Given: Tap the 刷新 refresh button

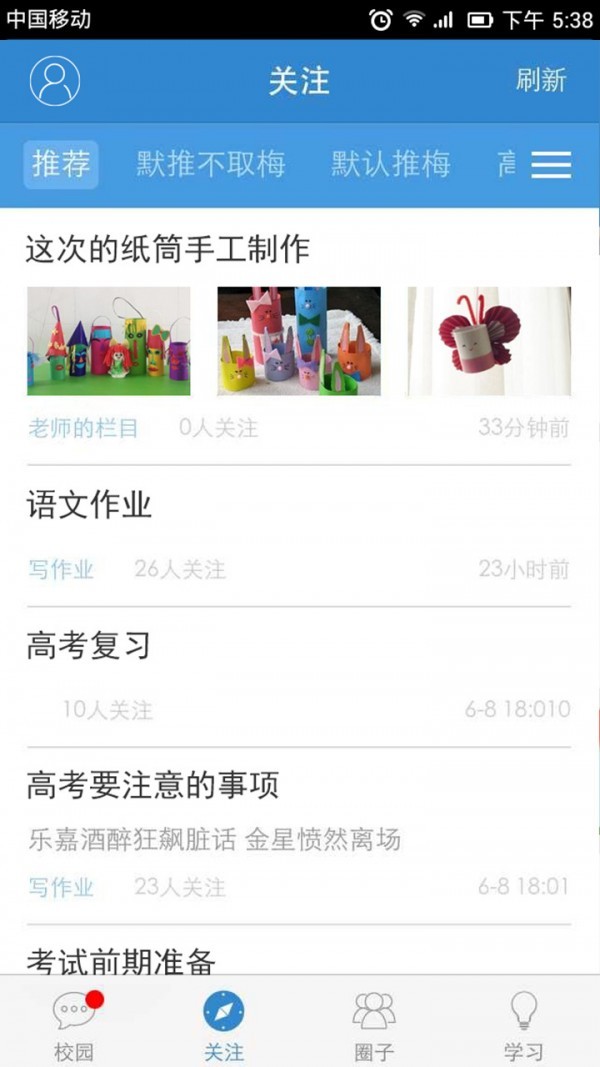Looking at the screenshot, I should click(x=541, y=81).
